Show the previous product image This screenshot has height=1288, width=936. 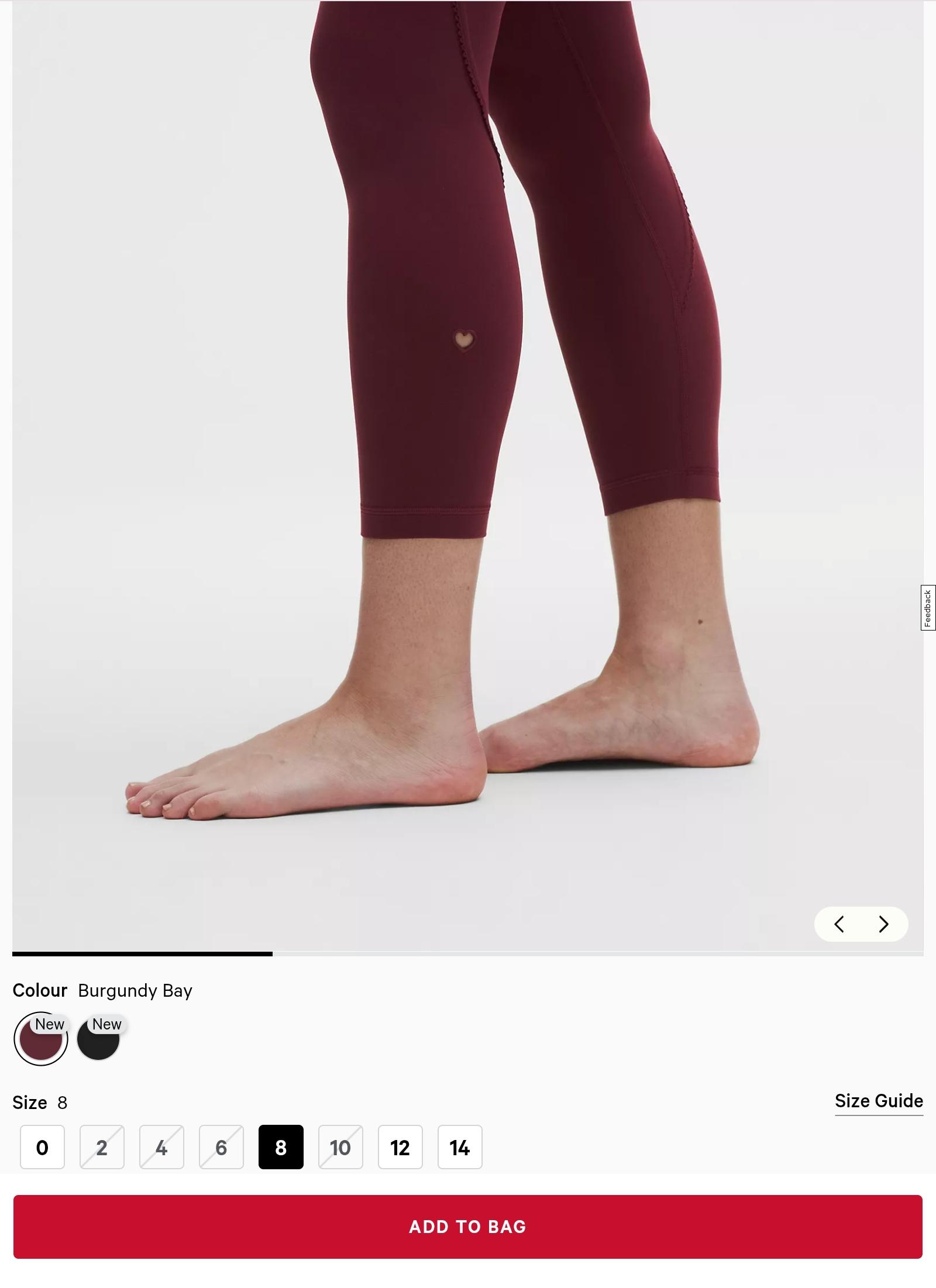click(839, 924)
